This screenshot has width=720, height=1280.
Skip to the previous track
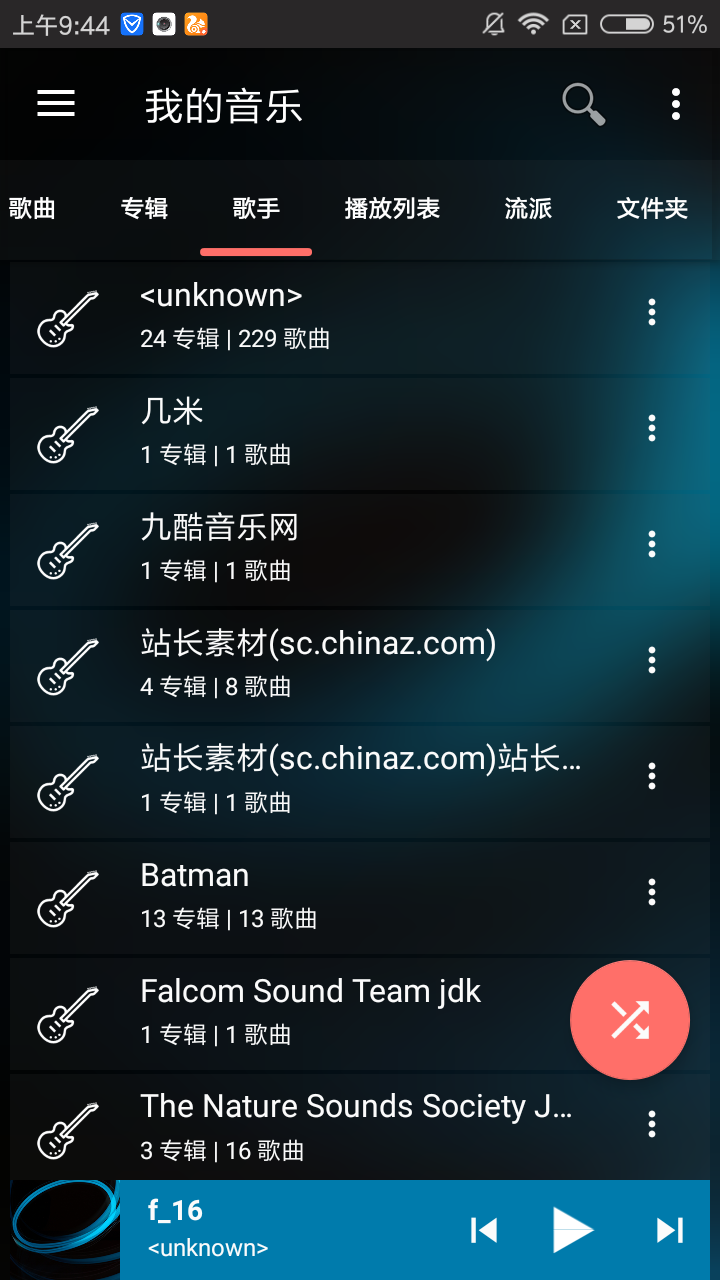pos(484,1230)
